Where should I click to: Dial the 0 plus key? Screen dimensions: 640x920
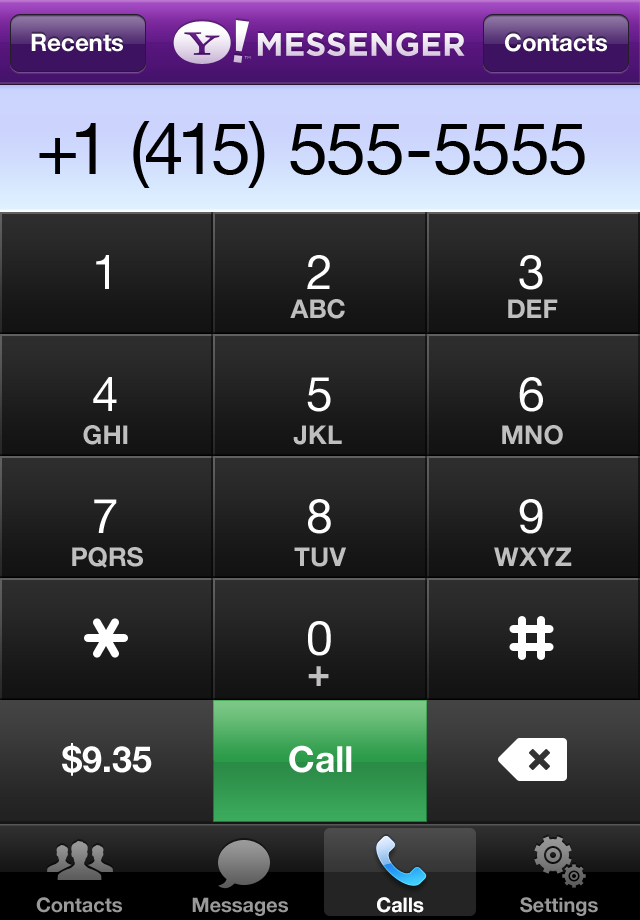319,639
